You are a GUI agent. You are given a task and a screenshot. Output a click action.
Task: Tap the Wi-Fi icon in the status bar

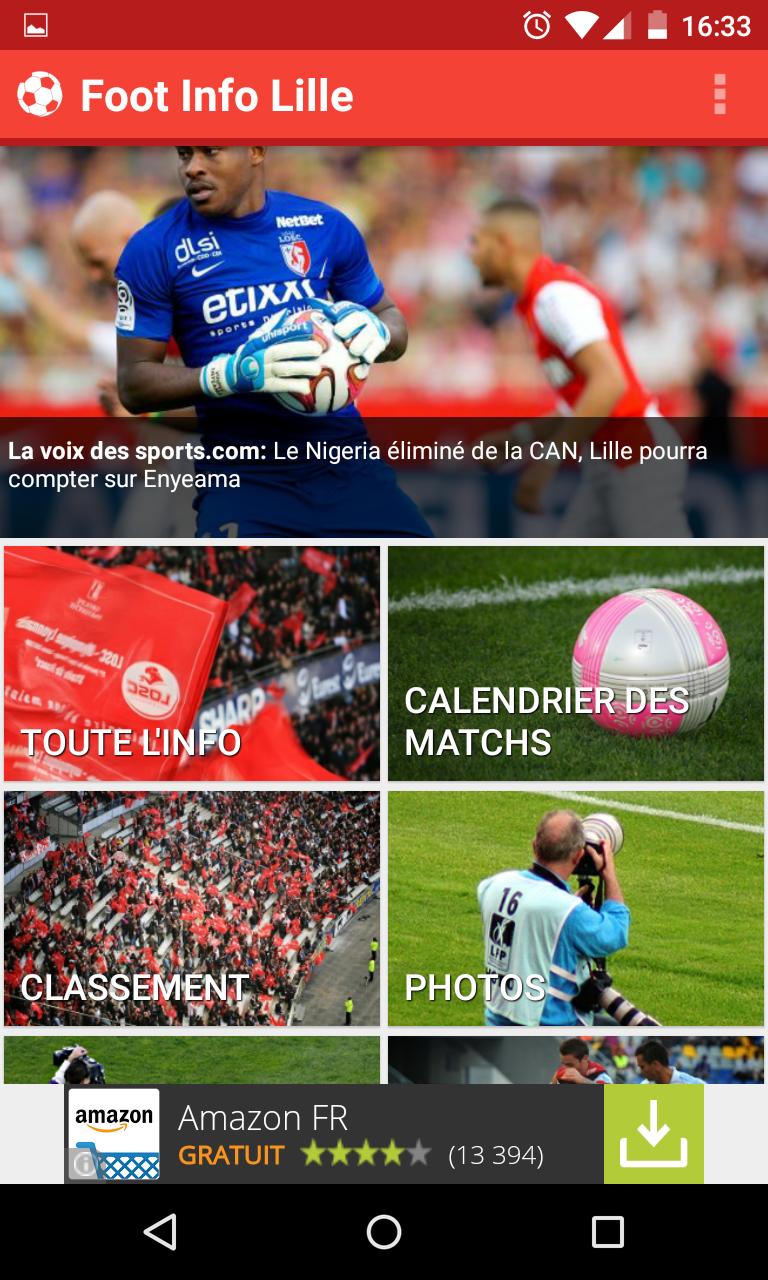click(583, 26)
